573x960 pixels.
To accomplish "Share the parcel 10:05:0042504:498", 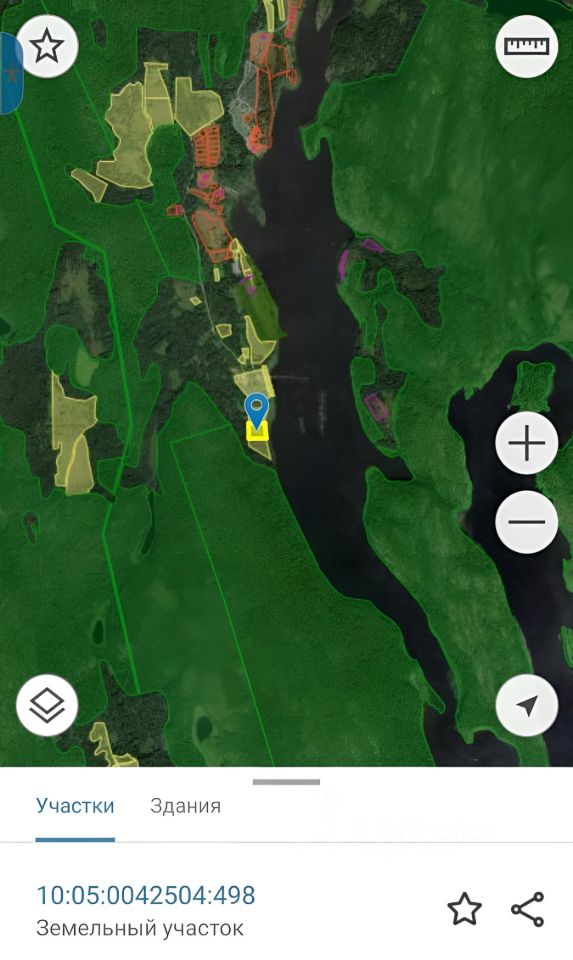I will (x=528, y=909).
